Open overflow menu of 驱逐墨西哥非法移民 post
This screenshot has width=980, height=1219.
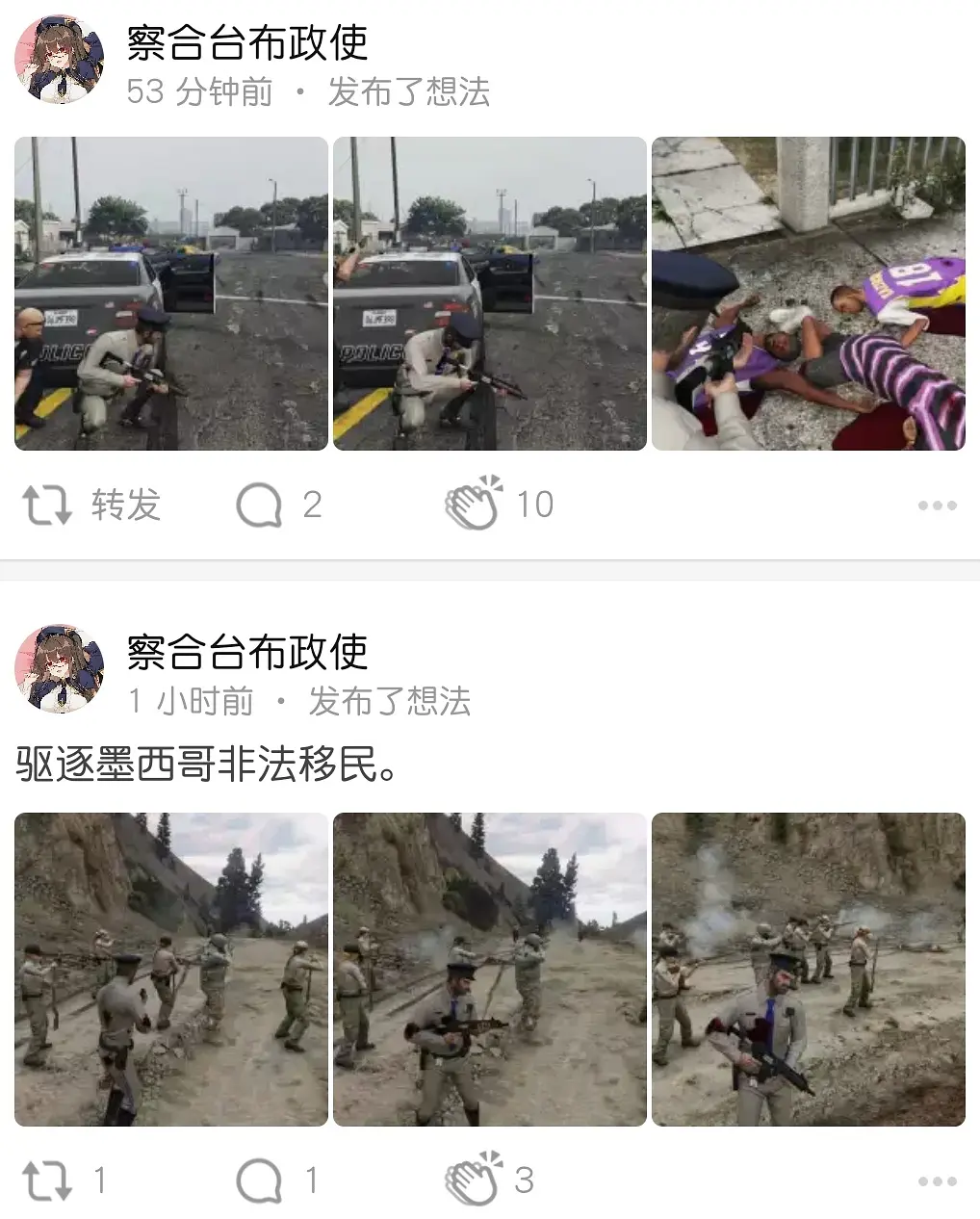[937, 1181]
